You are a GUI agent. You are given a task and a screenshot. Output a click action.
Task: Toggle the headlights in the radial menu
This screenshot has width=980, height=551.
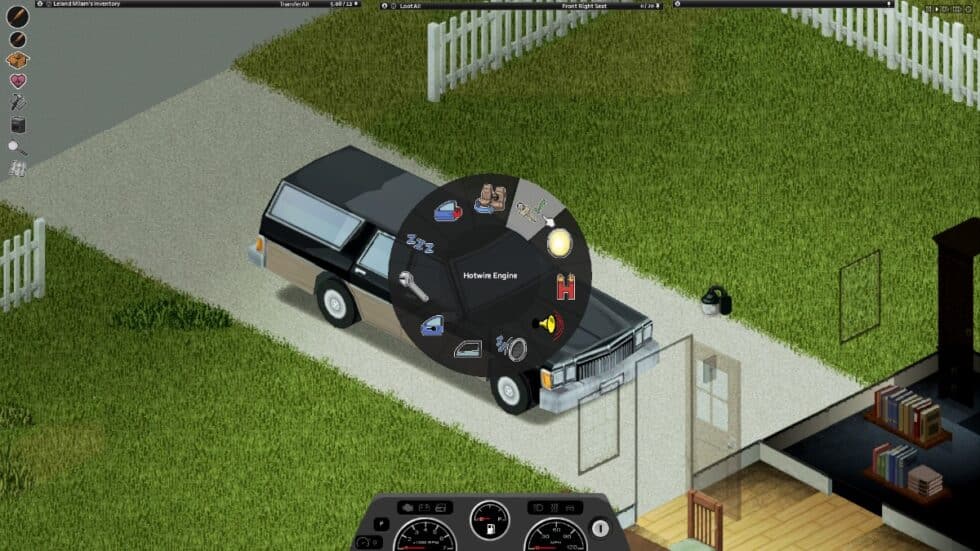559,242
